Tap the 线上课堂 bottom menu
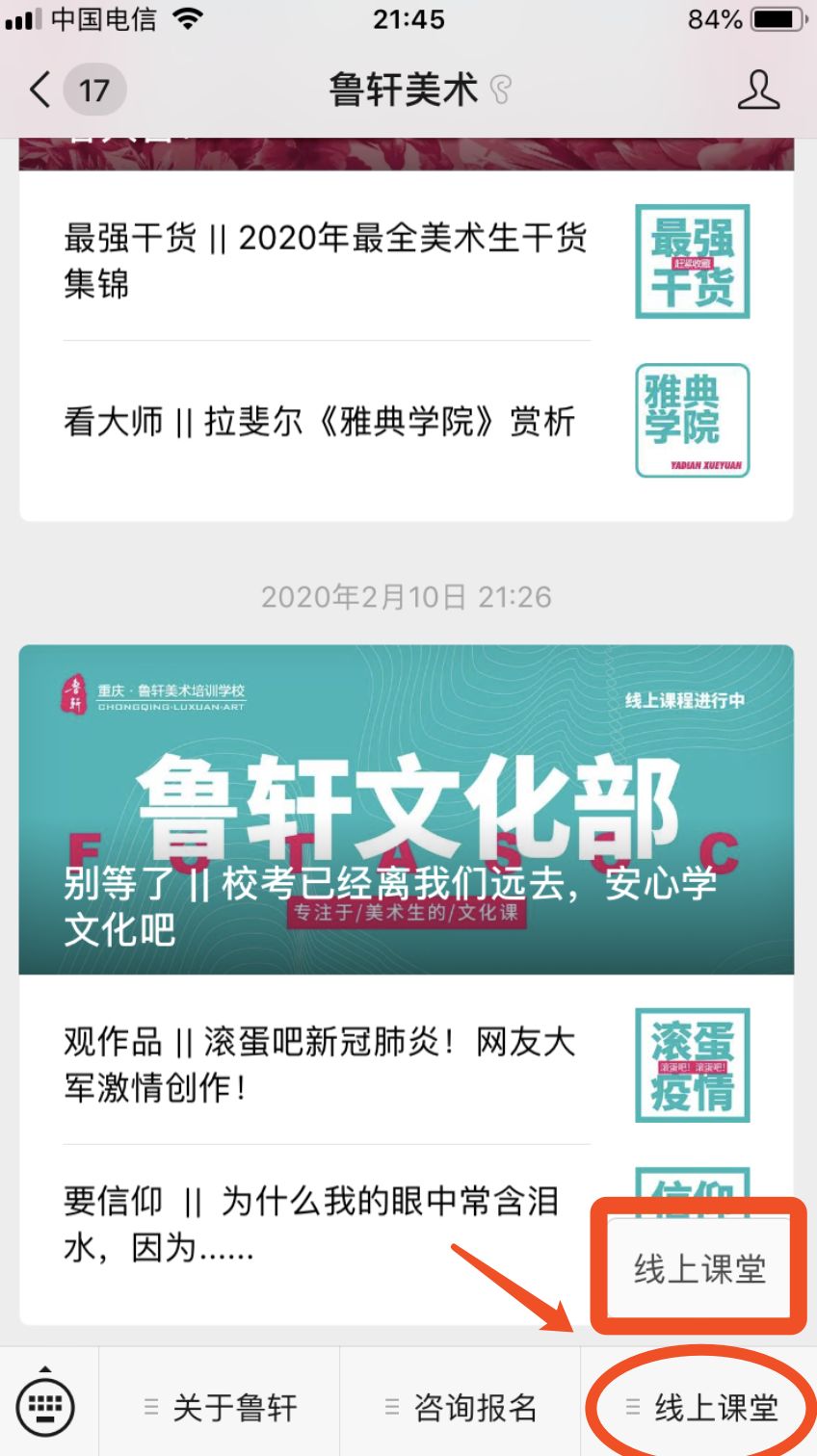 (701, 1408)
